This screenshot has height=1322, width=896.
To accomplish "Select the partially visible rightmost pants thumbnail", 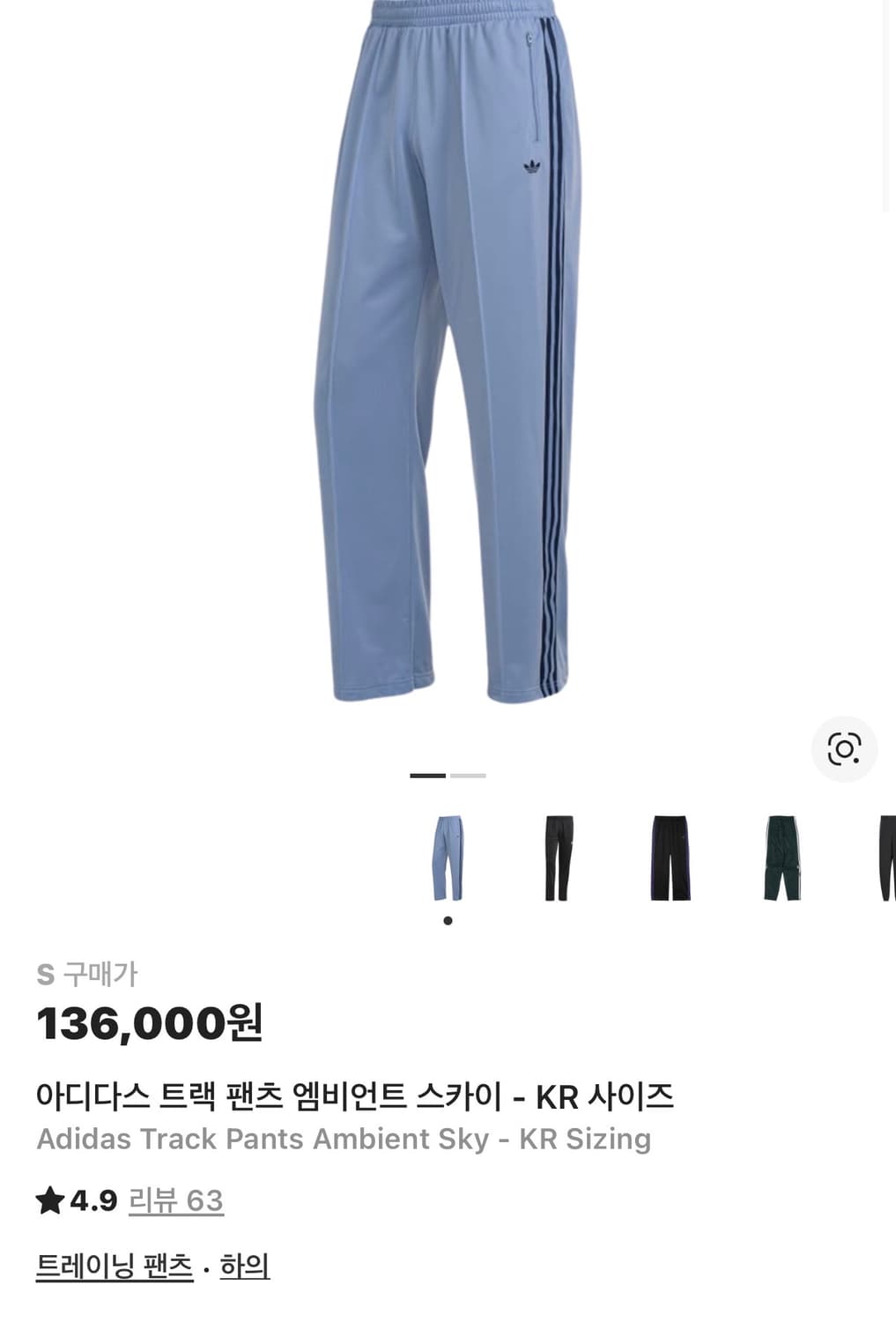I will click(x=885, y=861).
